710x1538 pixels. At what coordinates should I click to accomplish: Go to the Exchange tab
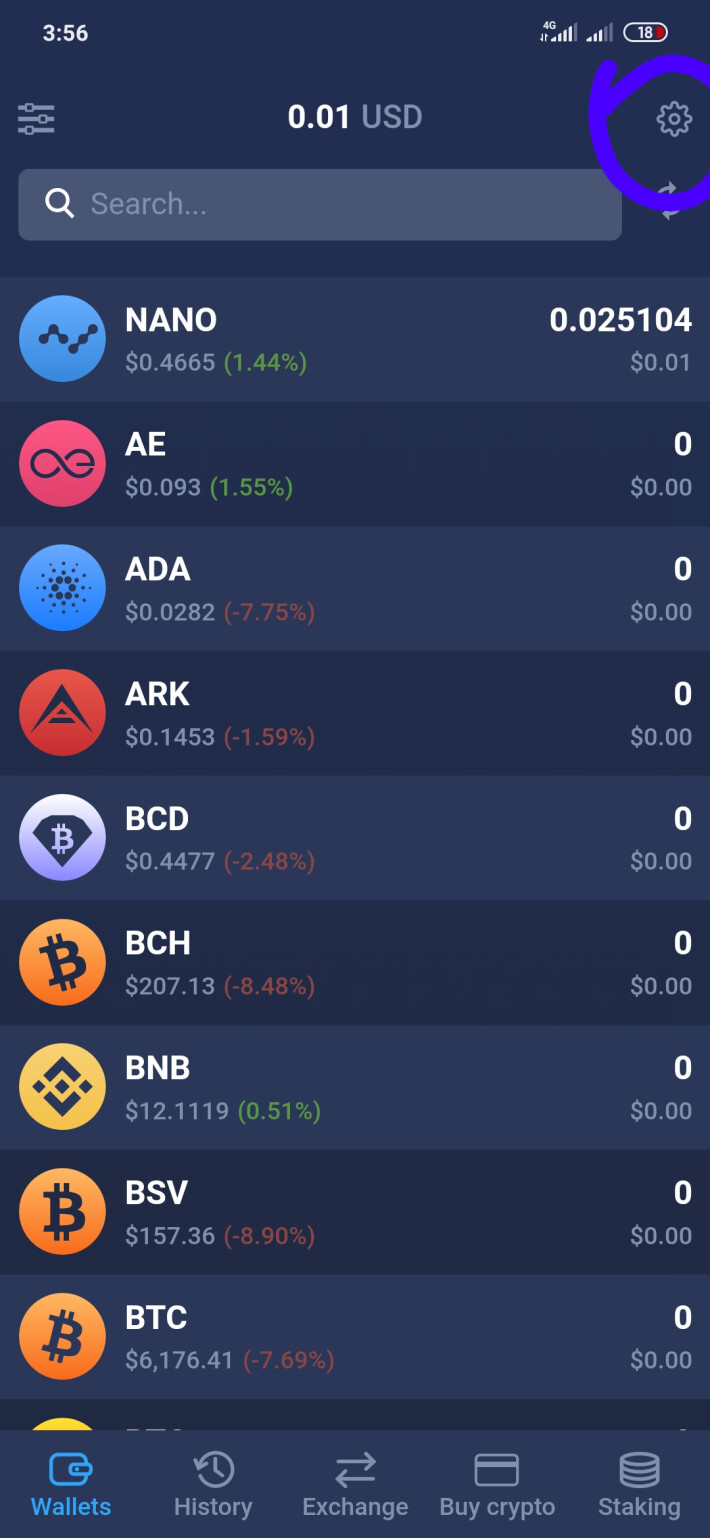[355, 1485]
